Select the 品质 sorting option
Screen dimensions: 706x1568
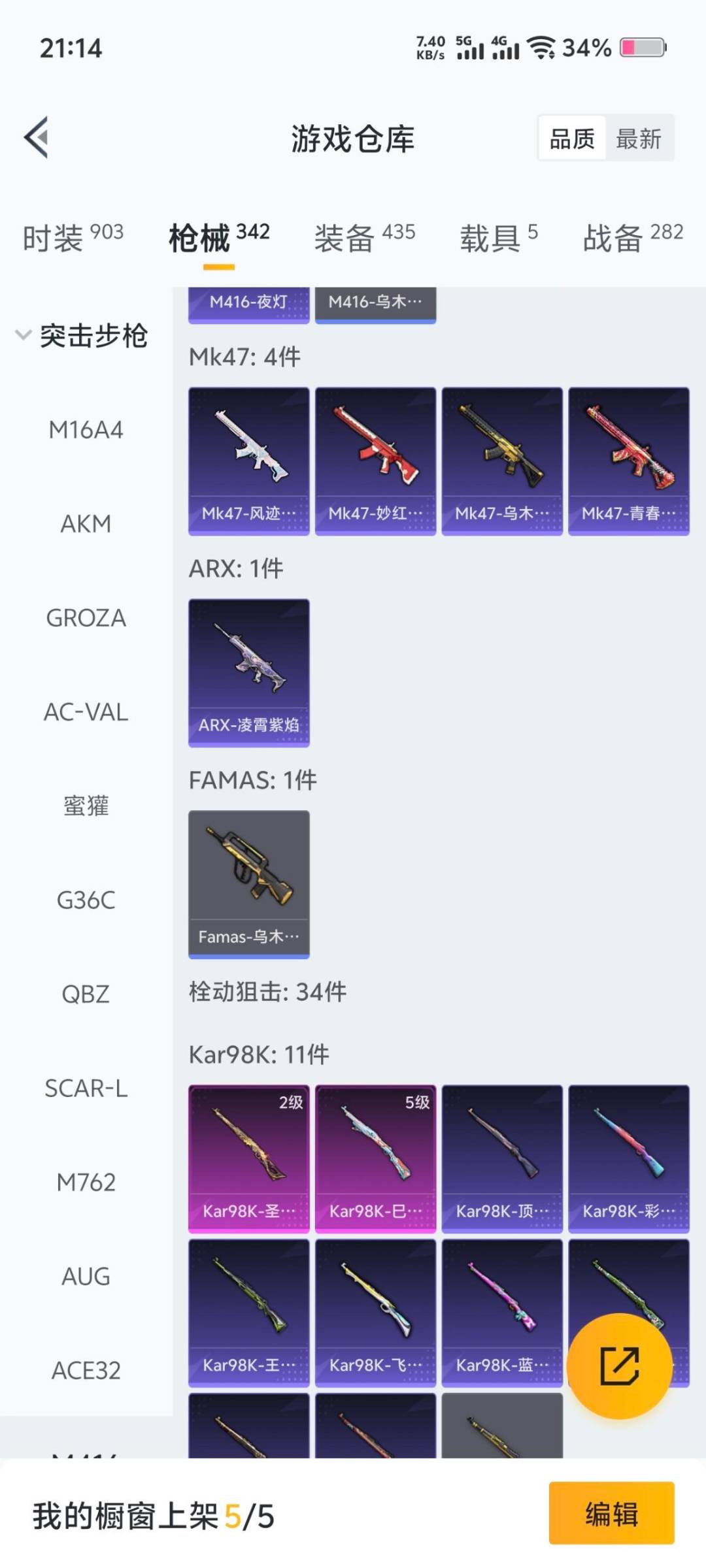click(x=571, y=139)
